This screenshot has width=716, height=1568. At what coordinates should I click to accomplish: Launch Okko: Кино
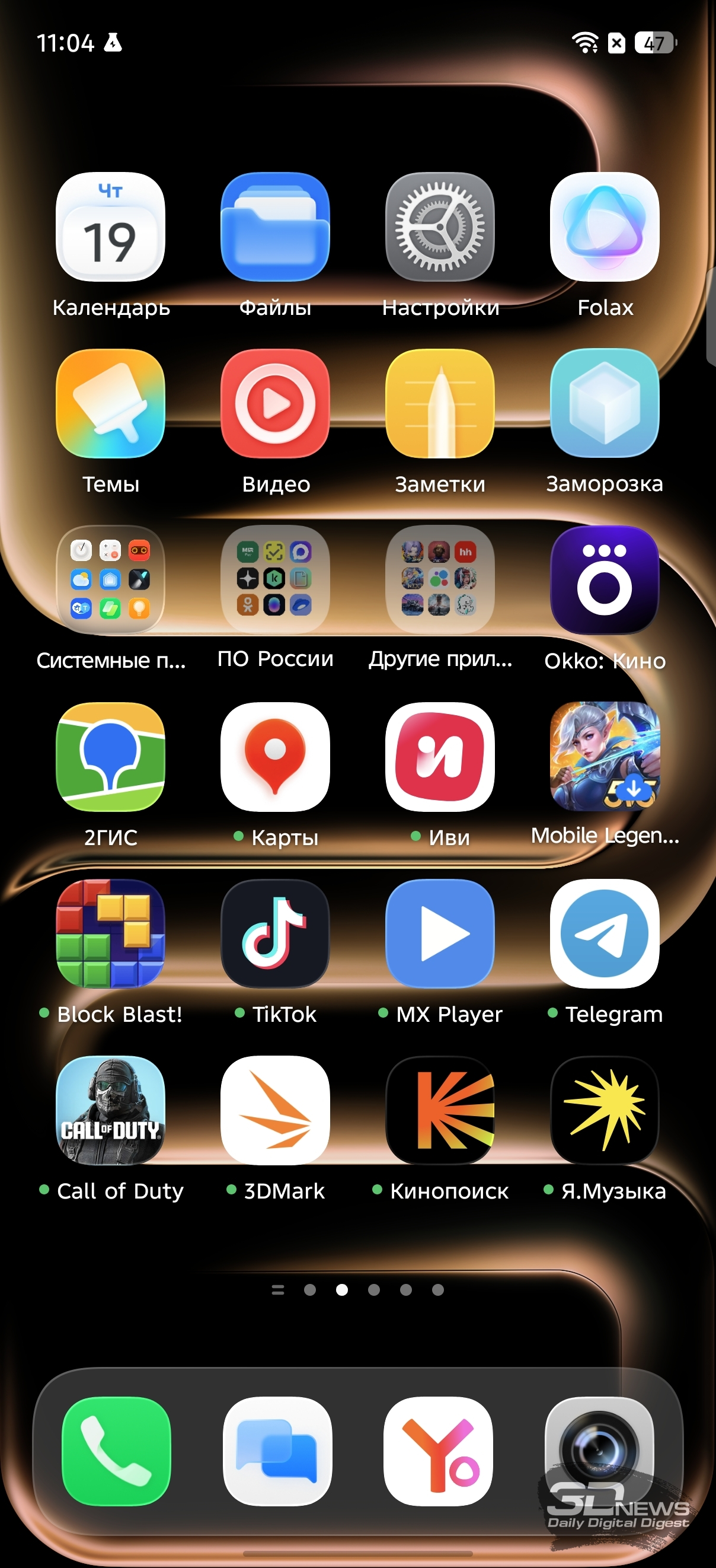[605, 579]
